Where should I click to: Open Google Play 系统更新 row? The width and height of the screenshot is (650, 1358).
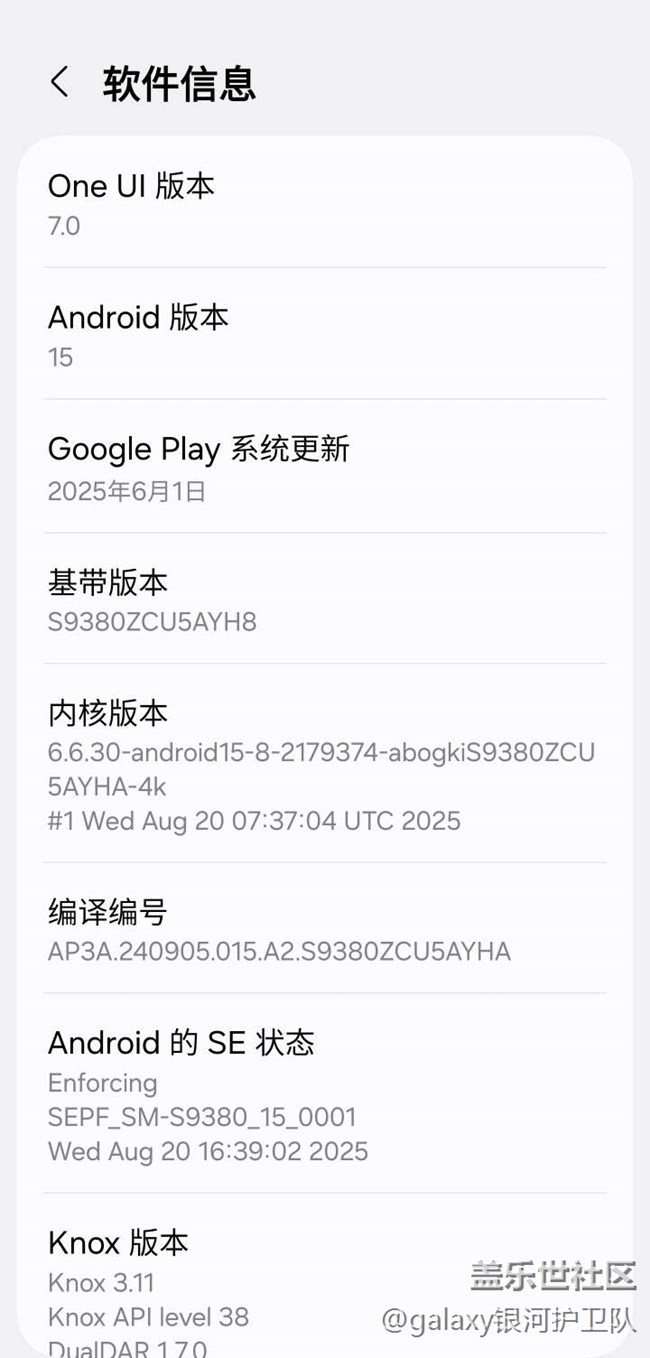[324, 467]
